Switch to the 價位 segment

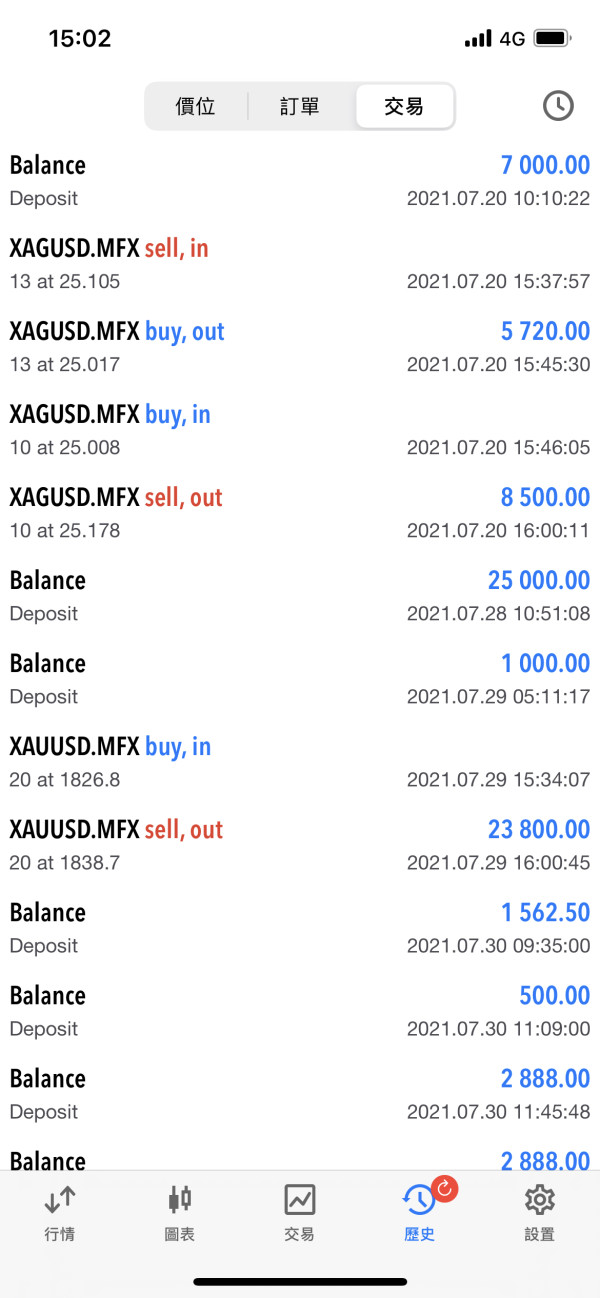pos(196,106)
